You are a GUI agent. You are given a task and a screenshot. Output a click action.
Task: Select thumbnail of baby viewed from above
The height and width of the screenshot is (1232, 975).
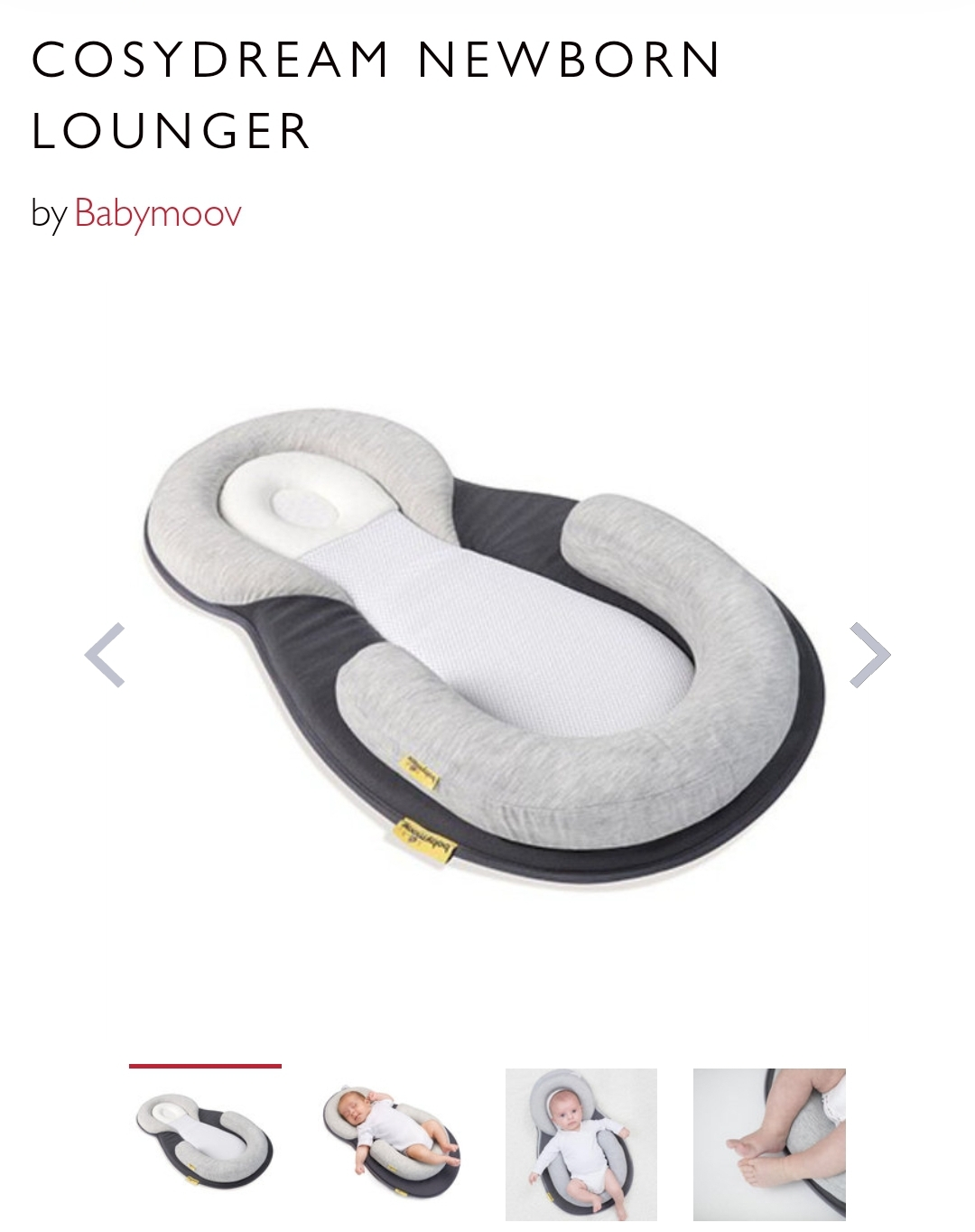pyautogui.click(x=580, y=1143)
